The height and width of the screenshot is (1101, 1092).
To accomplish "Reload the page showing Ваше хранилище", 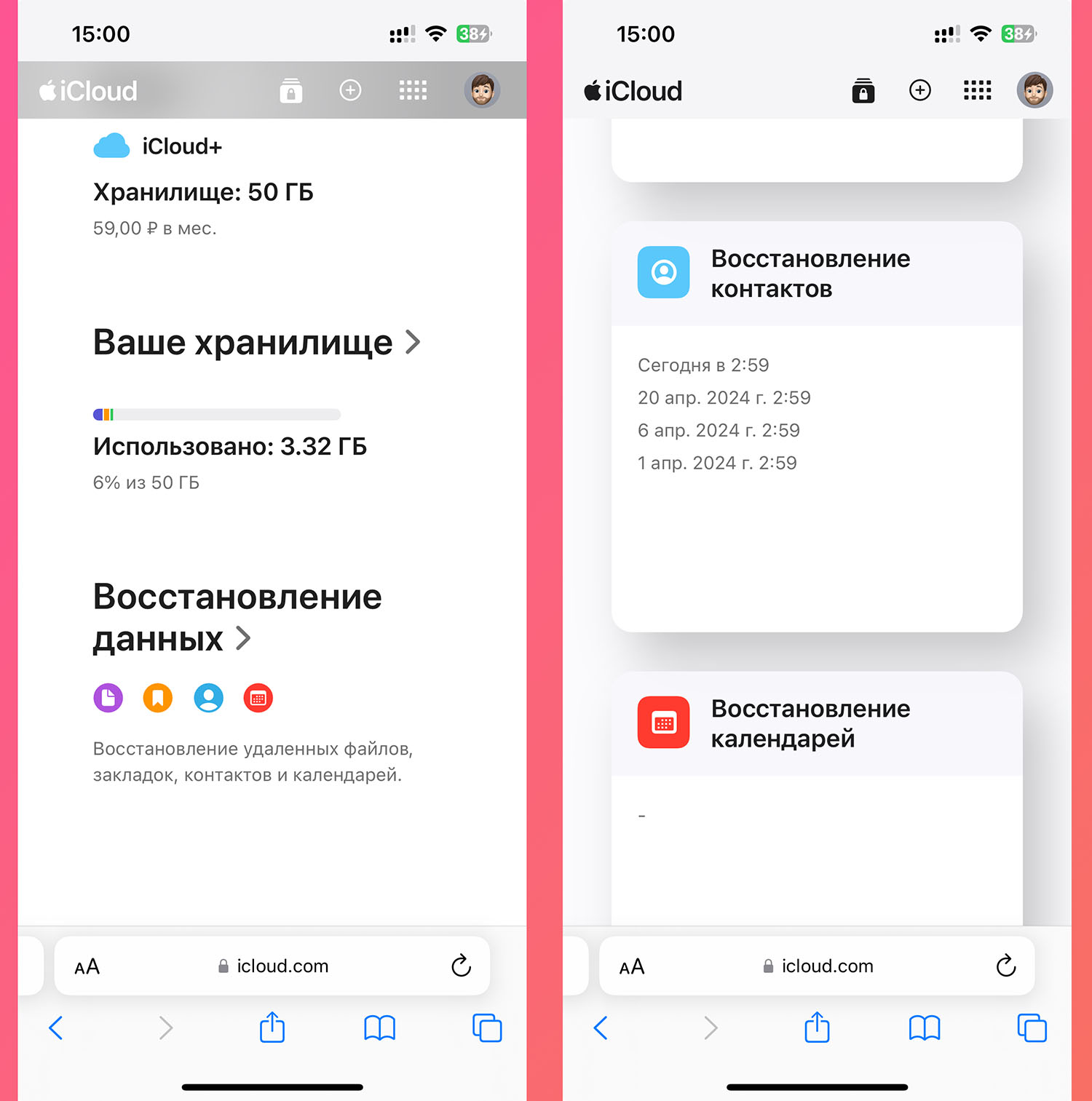I will [x=461, y=966].
